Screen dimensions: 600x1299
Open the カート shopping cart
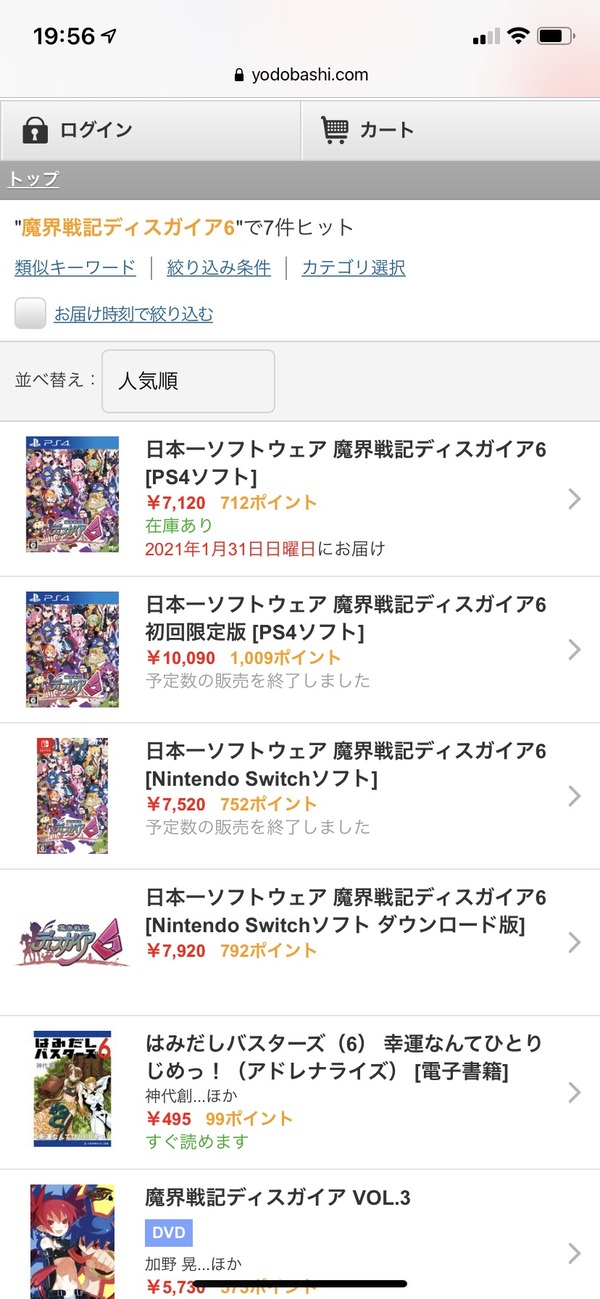click(450, 130)
